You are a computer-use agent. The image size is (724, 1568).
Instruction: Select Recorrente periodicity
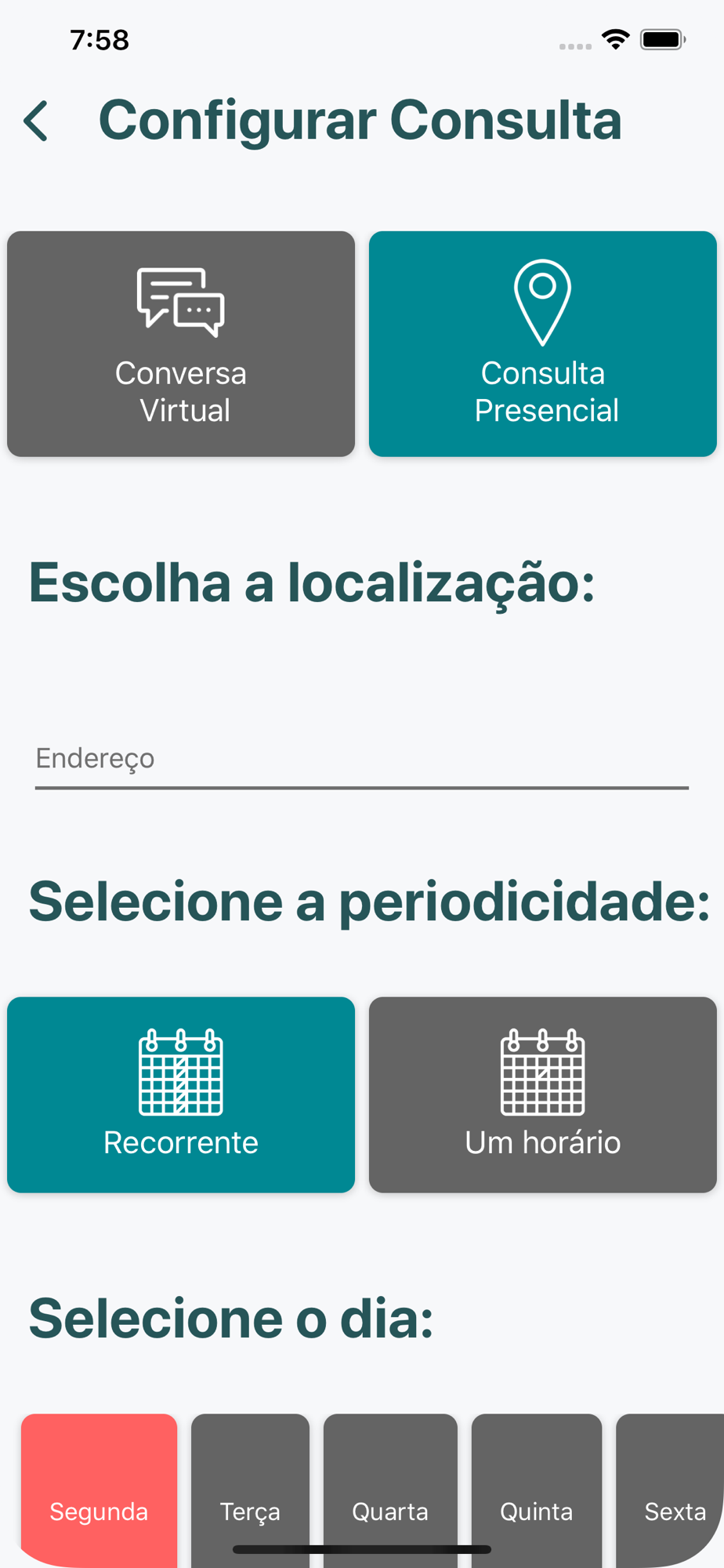point(181,1094)
